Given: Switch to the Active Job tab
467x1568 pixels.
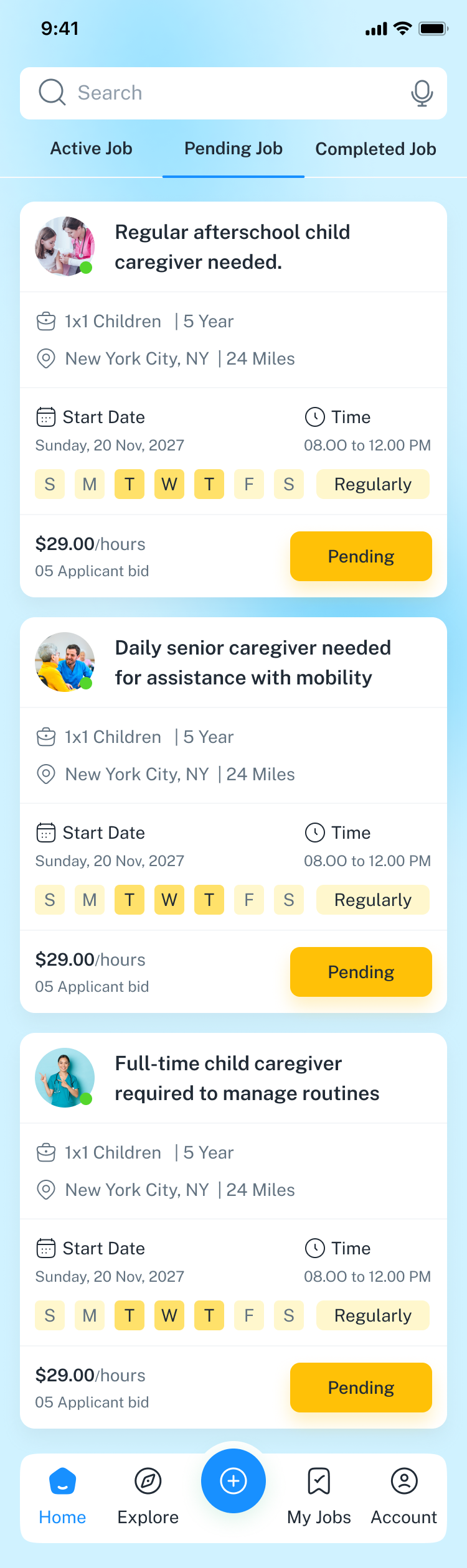Looking at the screenshot, I should (92, 149).
